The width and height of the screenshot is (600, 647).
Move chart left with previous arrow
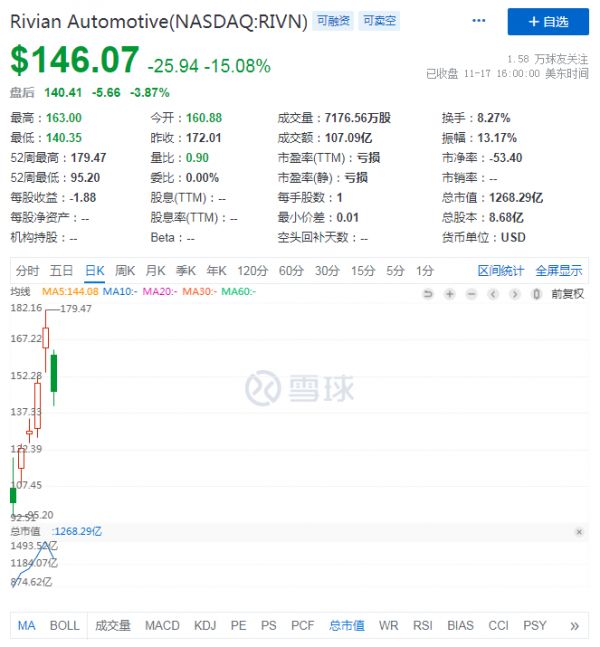click(x=494, y=294)
